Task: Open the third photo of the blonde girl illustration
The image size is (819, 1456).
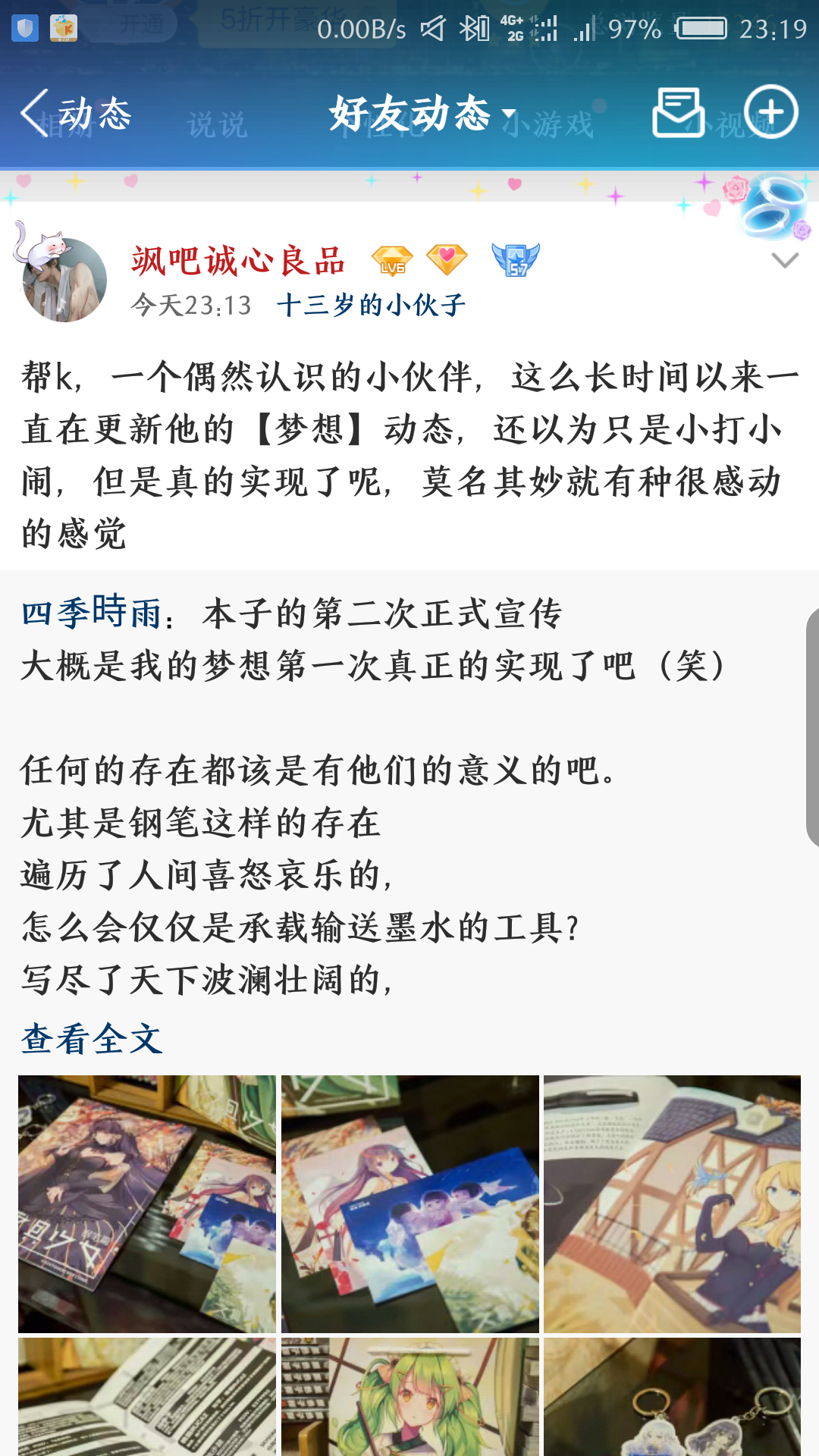Action: (672, 1203)
